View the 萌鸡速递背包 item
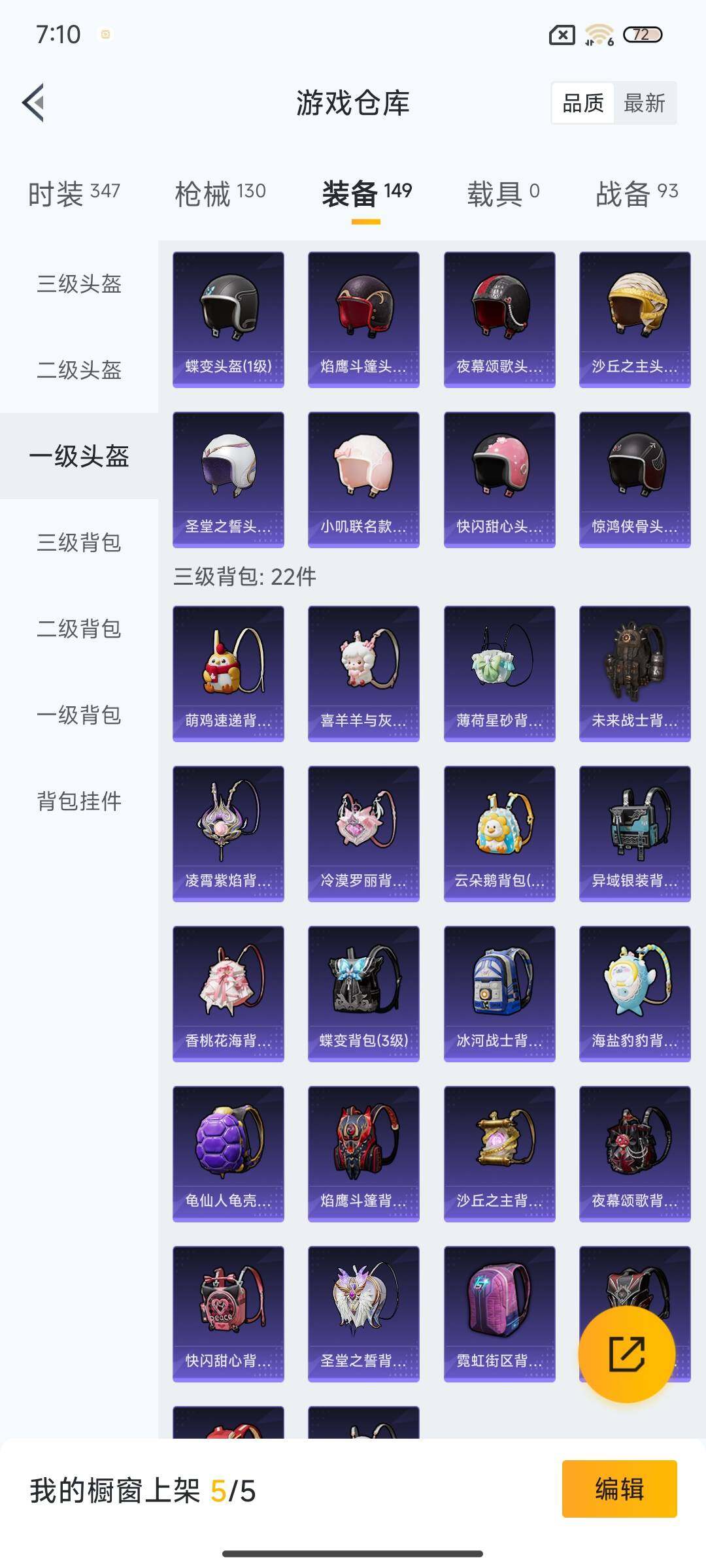This screenshot has width=706, height=1568. (x=228, y=674)
